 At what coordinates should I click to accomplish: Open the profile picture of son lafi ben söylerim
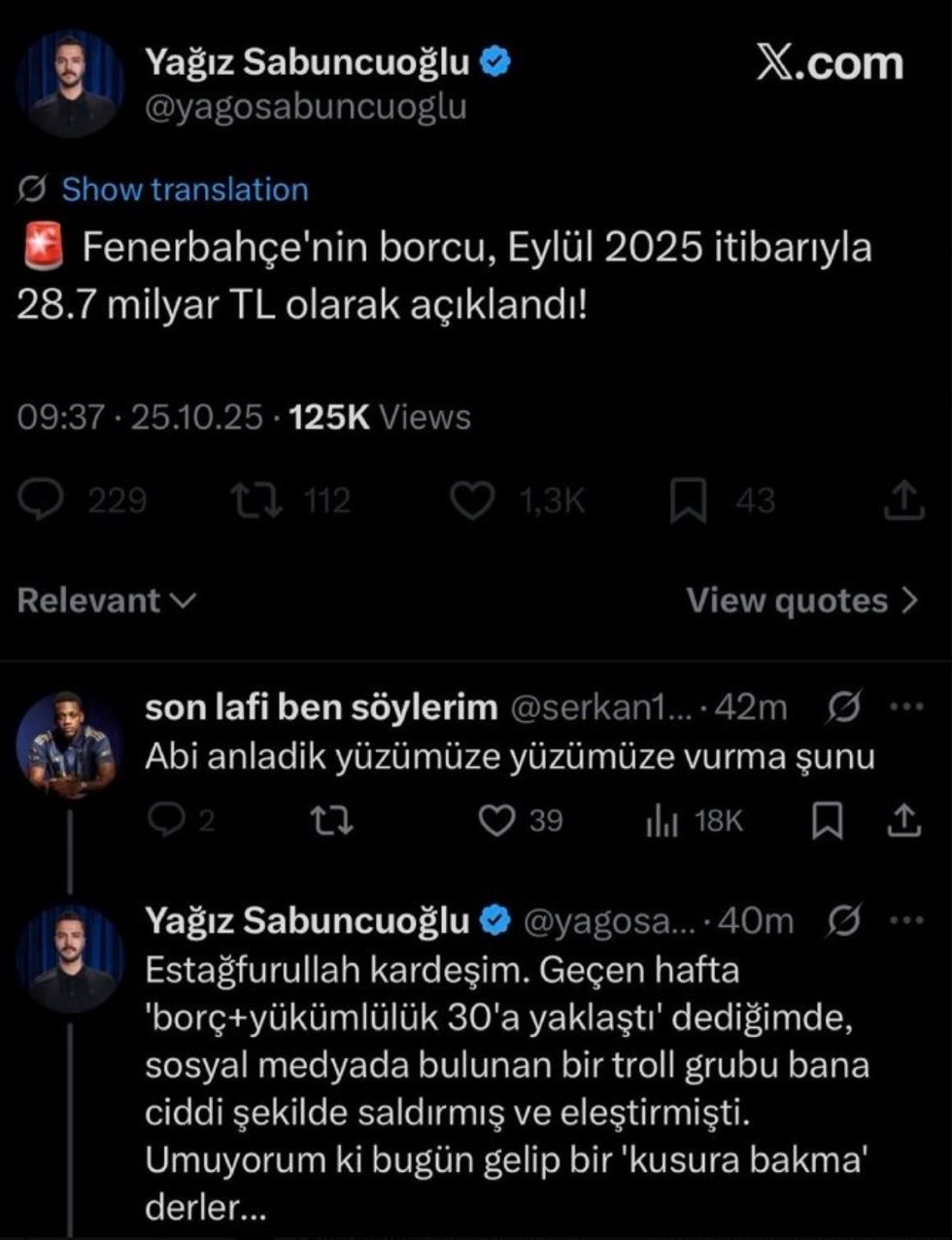click(x=66, y=746)
